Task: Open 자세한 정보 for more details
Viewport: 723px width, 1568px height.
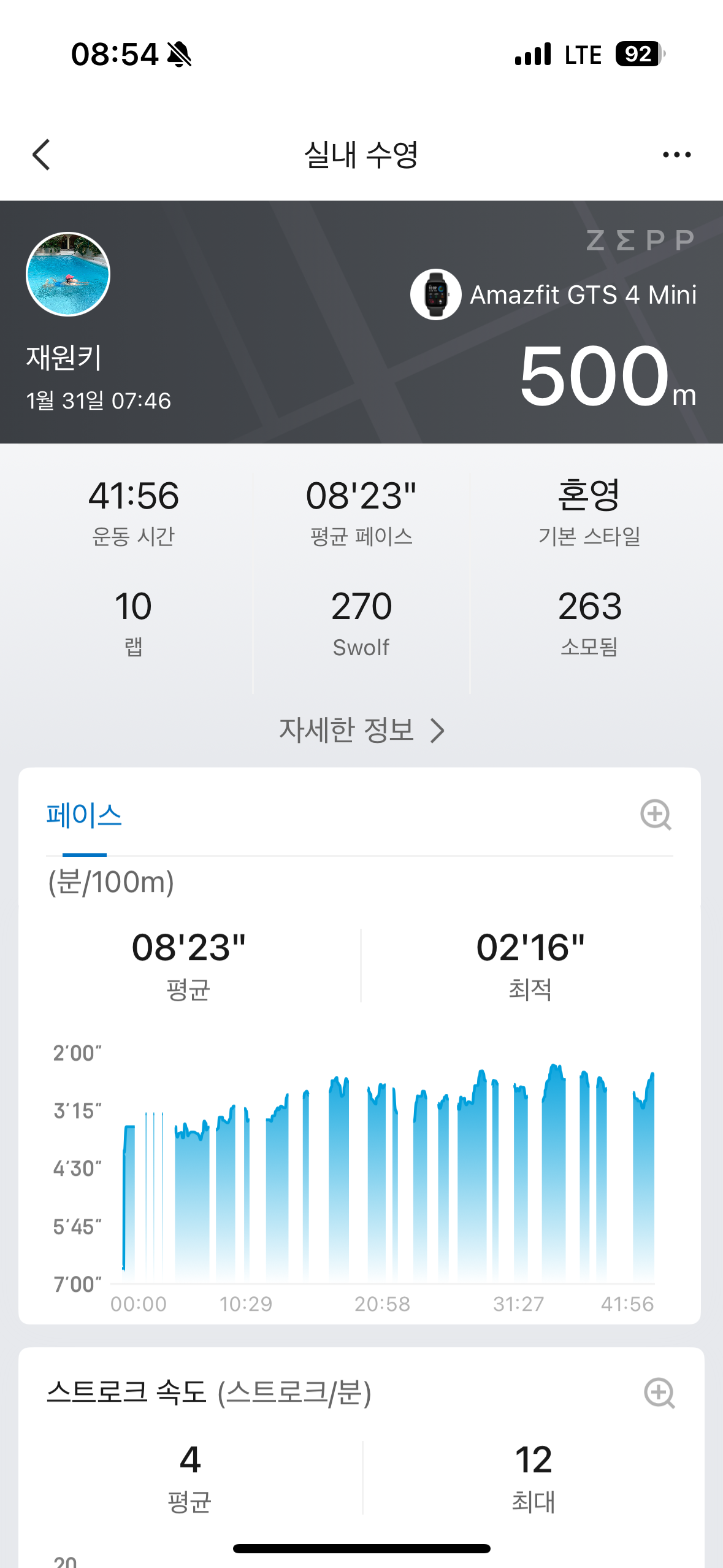Action: 361,730
